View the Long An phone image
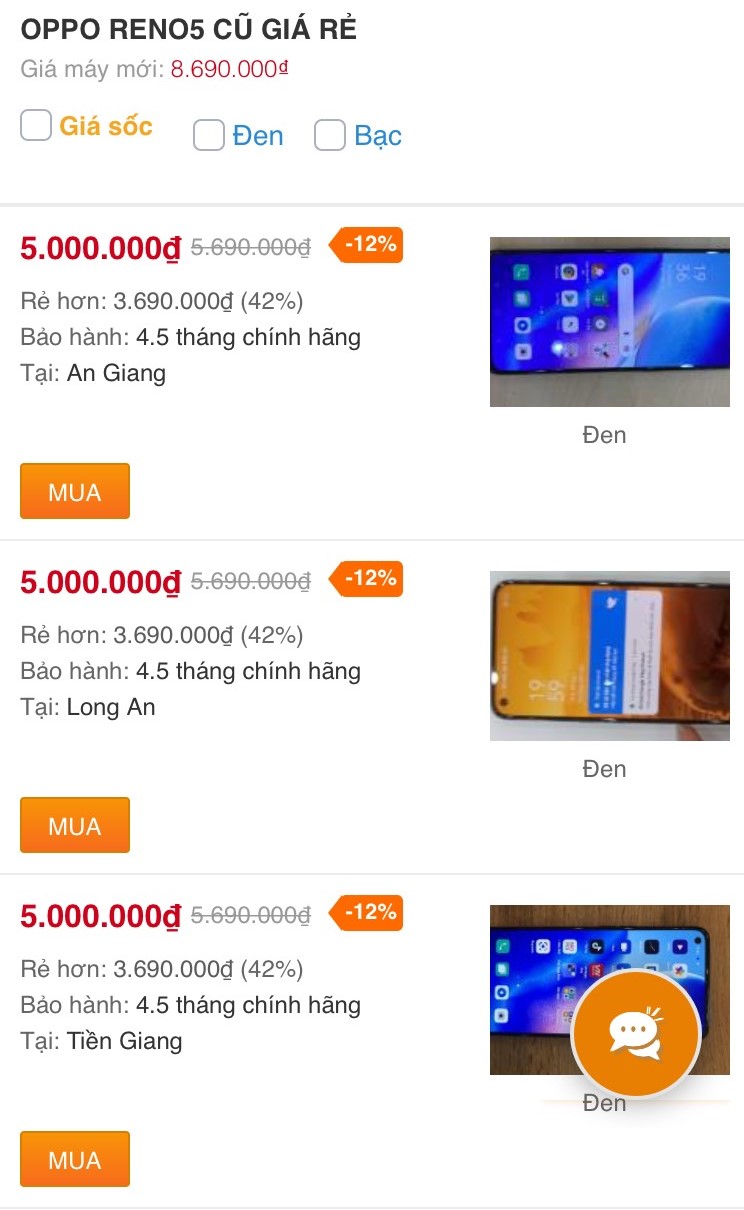This screenshot has height=1210, width=744. tap(609, 655)
